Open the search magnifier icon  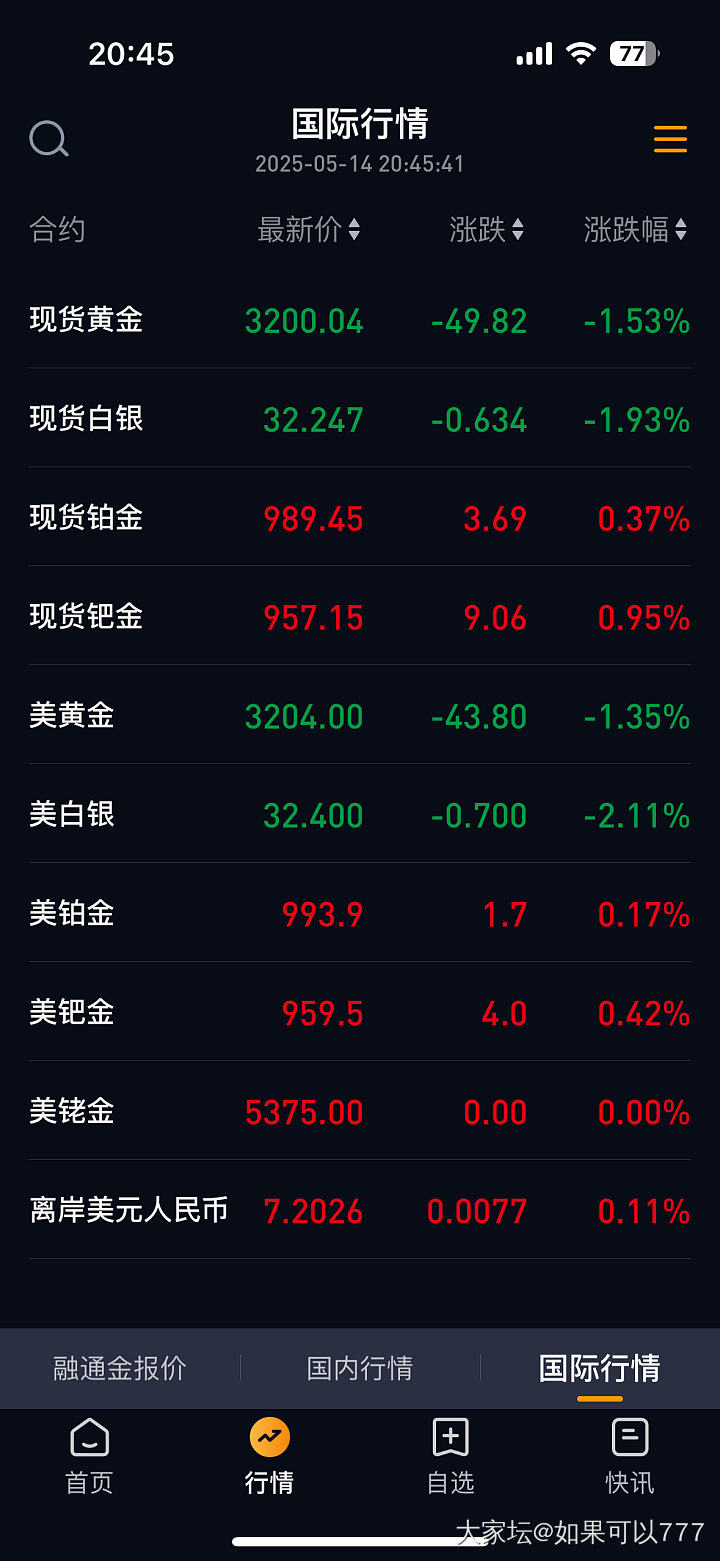tap(48, 139)
